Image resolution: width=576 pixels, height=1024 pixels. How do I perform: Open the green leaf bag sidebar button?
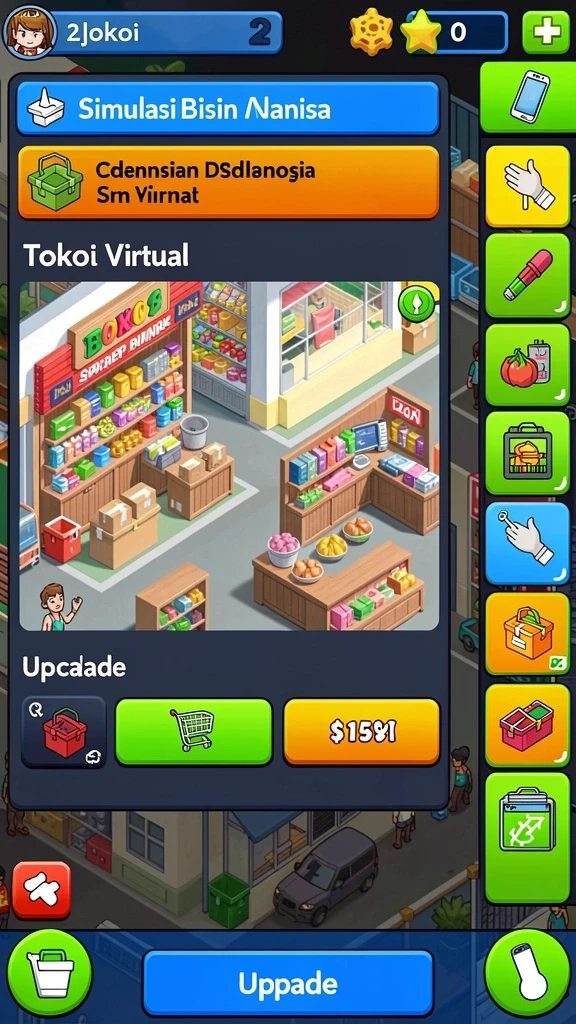528,838
